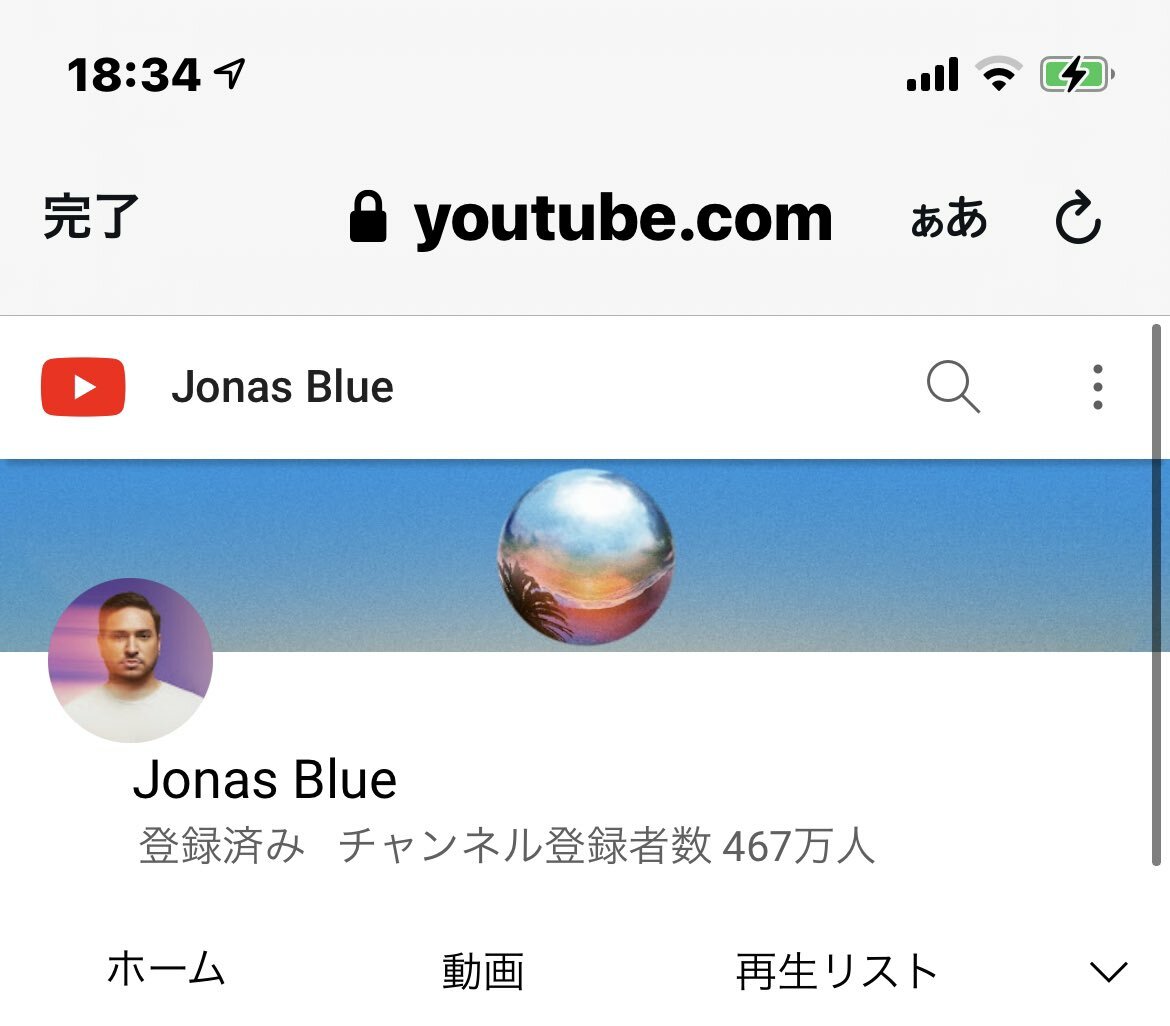
Task: Open YouTube search magnifier
Action: (x=953, y=387)
